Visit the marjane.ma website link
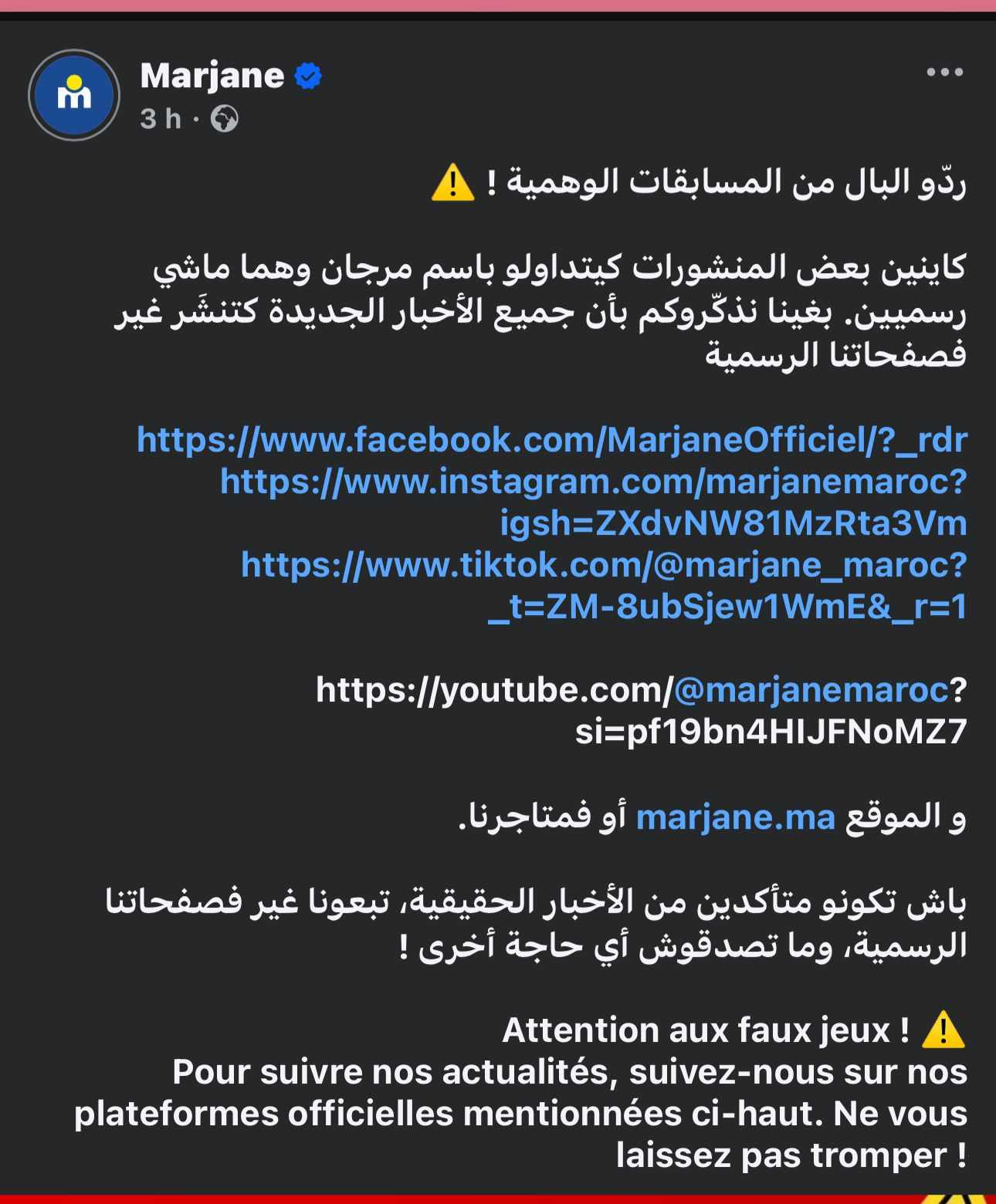Screen dimensions: 996x1204 735,817
